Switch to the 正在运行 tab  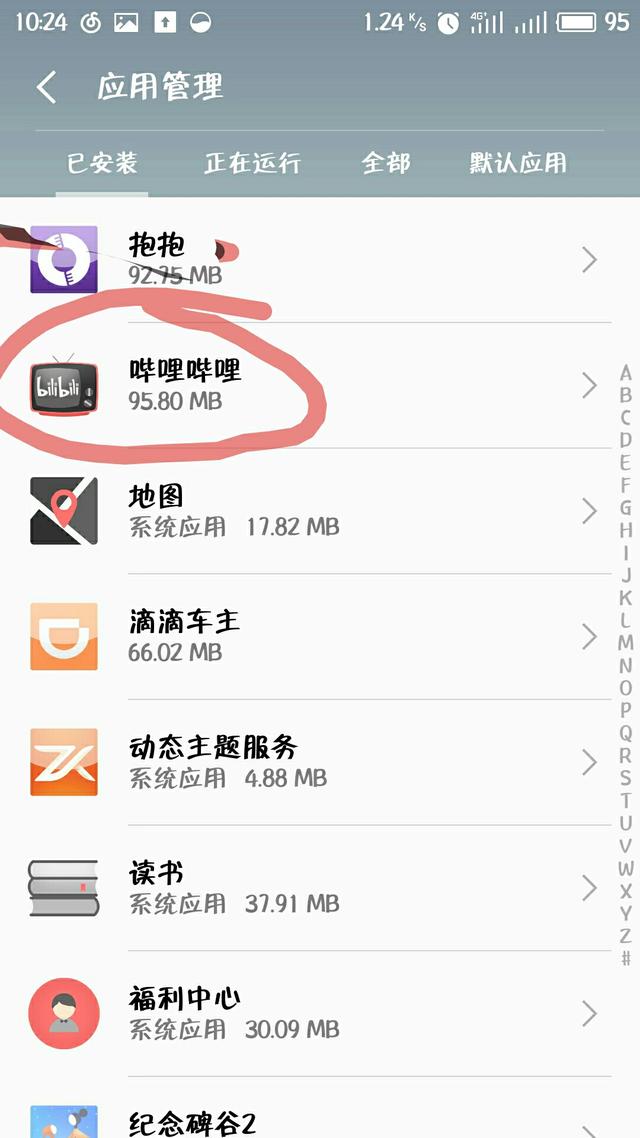click(x=252, y=163)
